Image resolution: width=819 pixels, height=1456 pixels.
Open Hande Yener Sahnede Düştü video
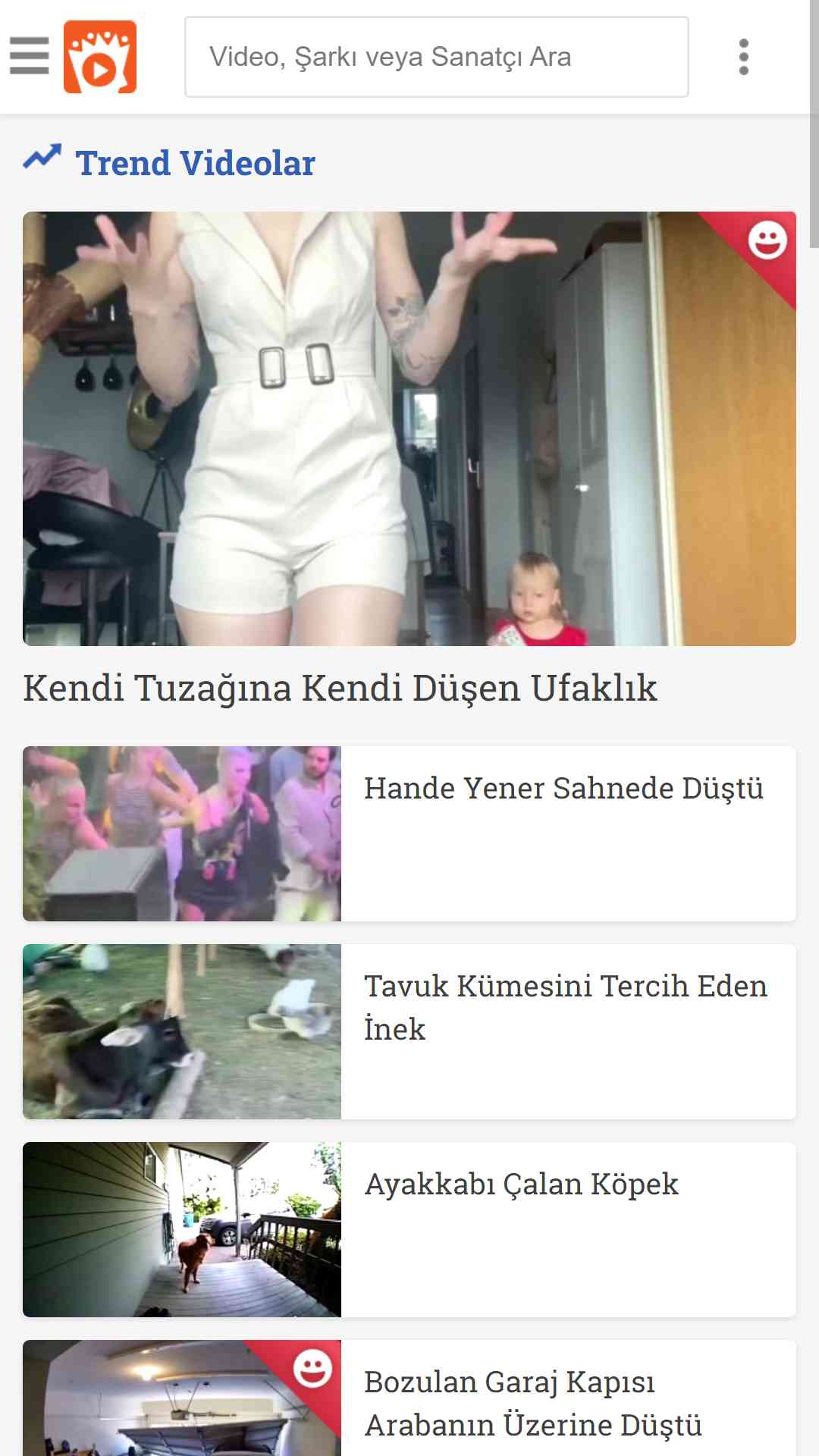(x=409, y=833)
